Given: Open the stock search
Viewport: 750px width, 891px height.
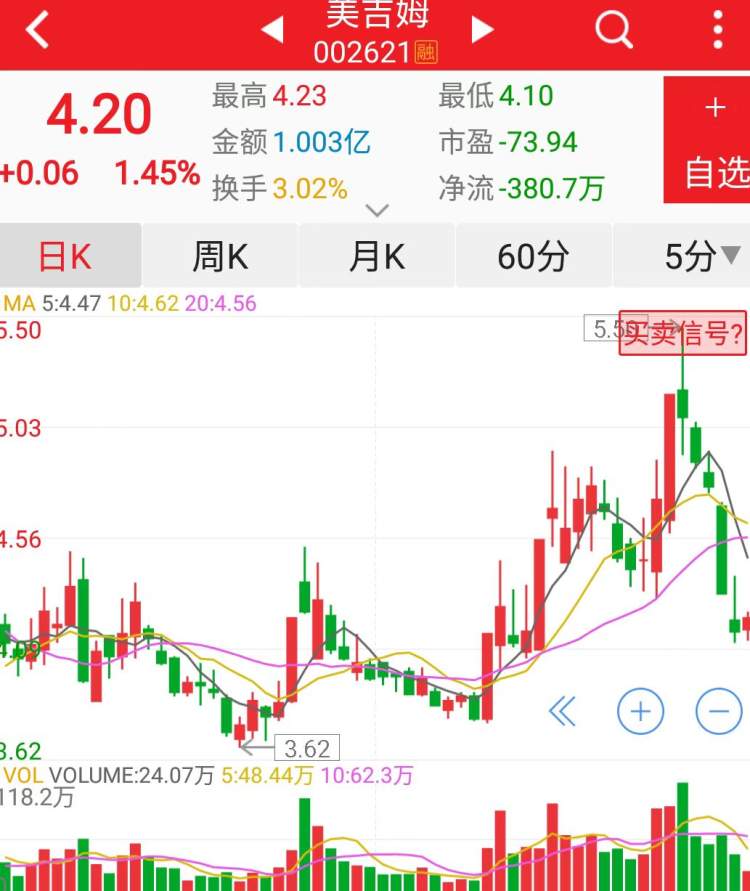Looking at the screenshot, I should pos(614,30).
